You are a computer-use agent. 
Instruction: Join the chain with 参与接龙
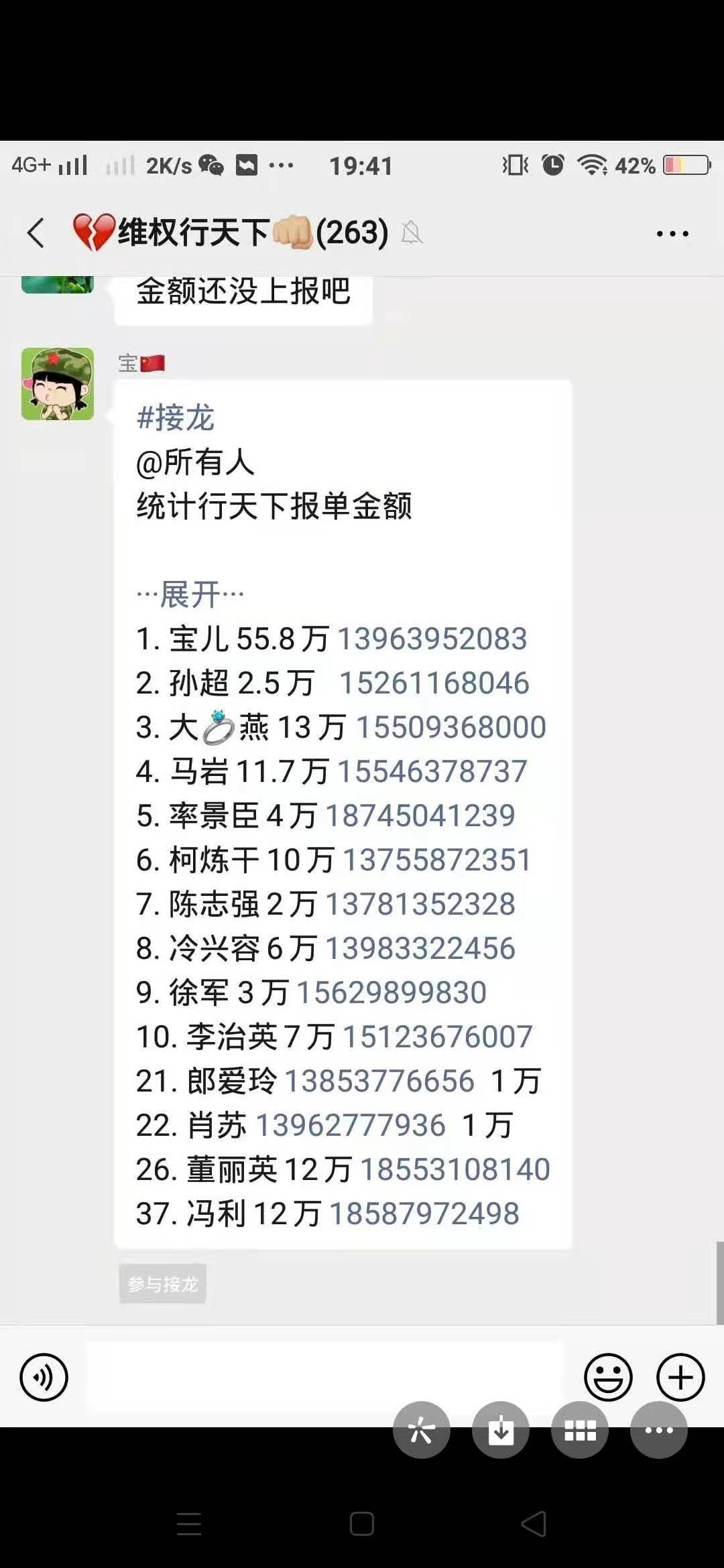point(163,1284)
